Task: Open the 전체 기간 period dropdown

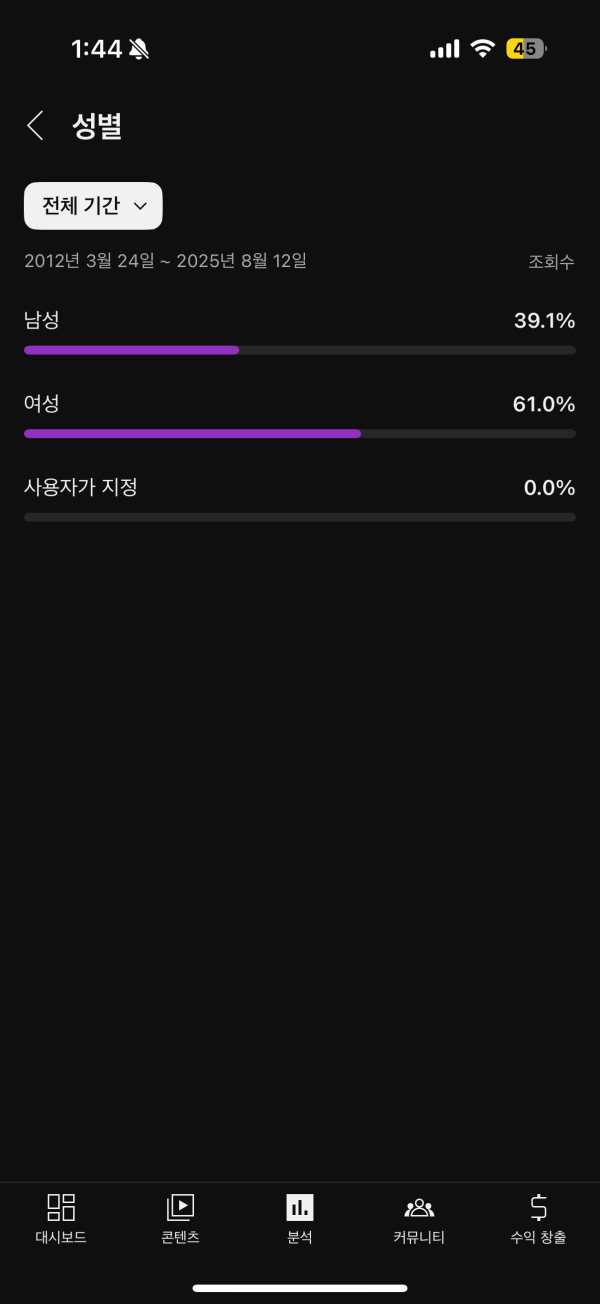Action: [93, 206]
